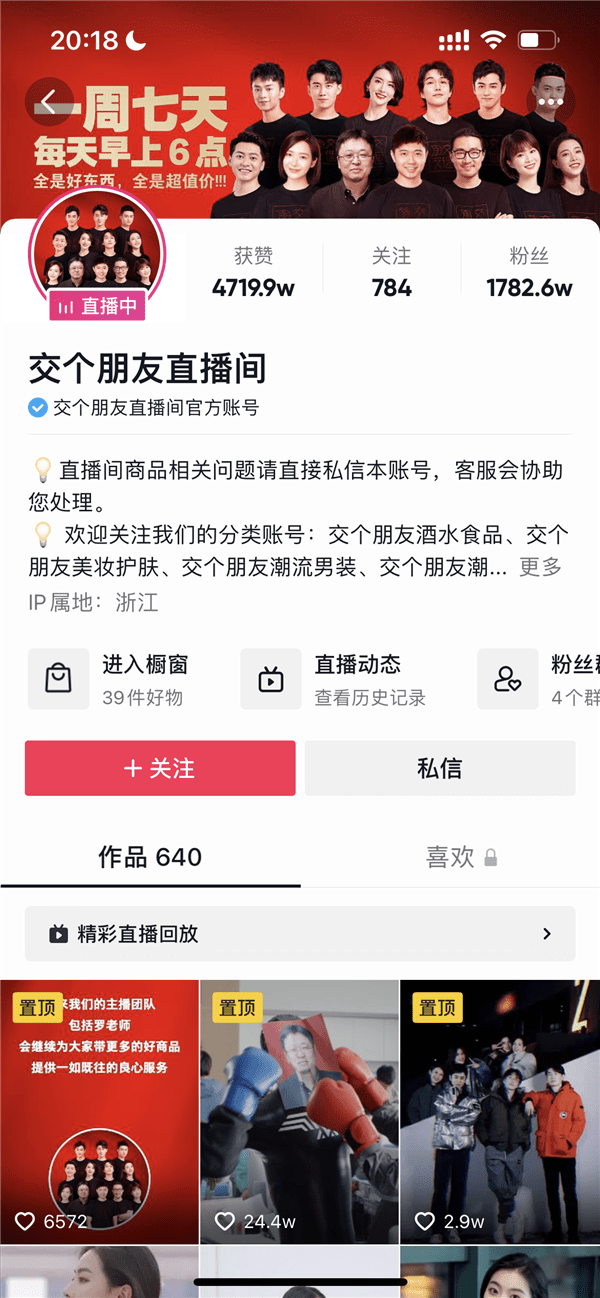Open 精彩直播回放 replays row
600x1298 pixels.
click(x=300, y=934)
